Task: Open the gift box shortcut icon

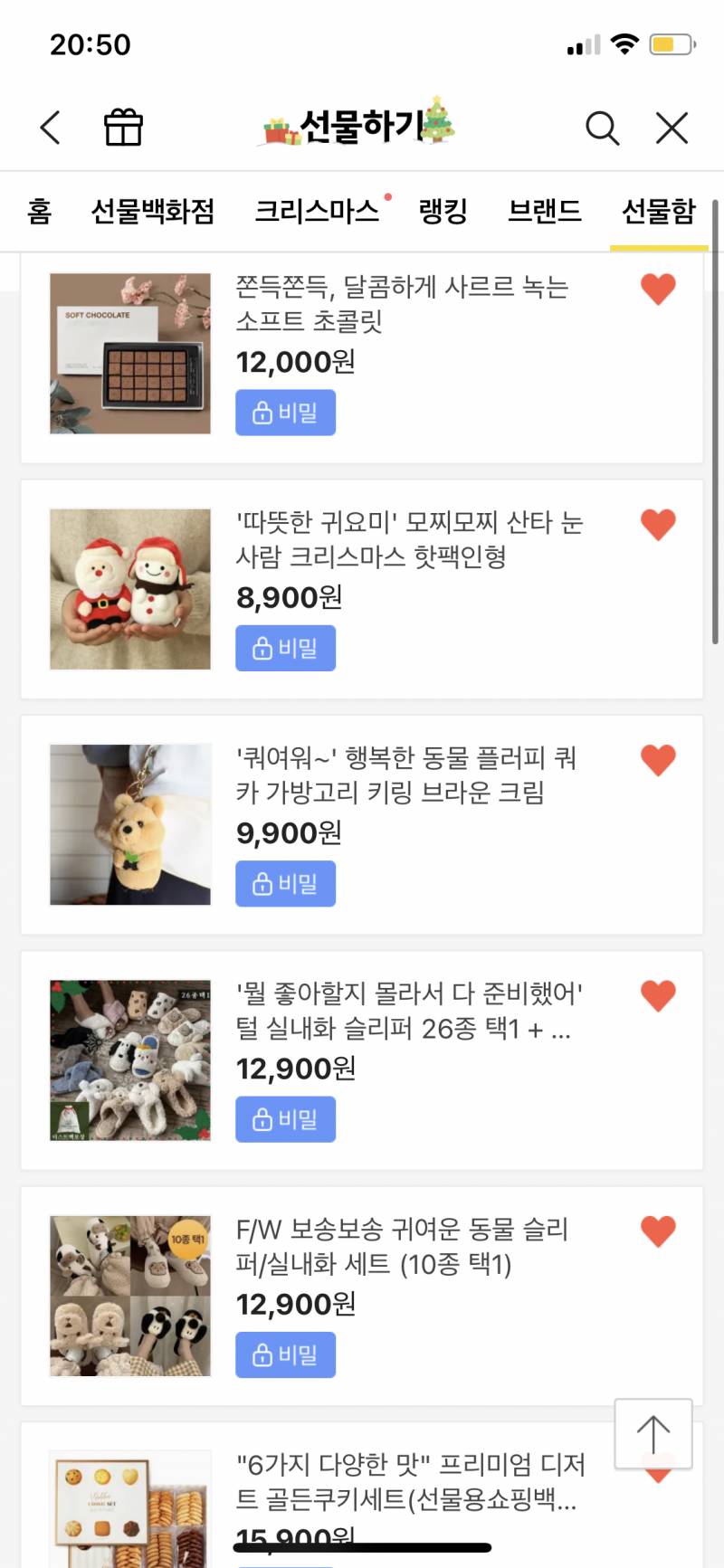Action: pos(123,128)
